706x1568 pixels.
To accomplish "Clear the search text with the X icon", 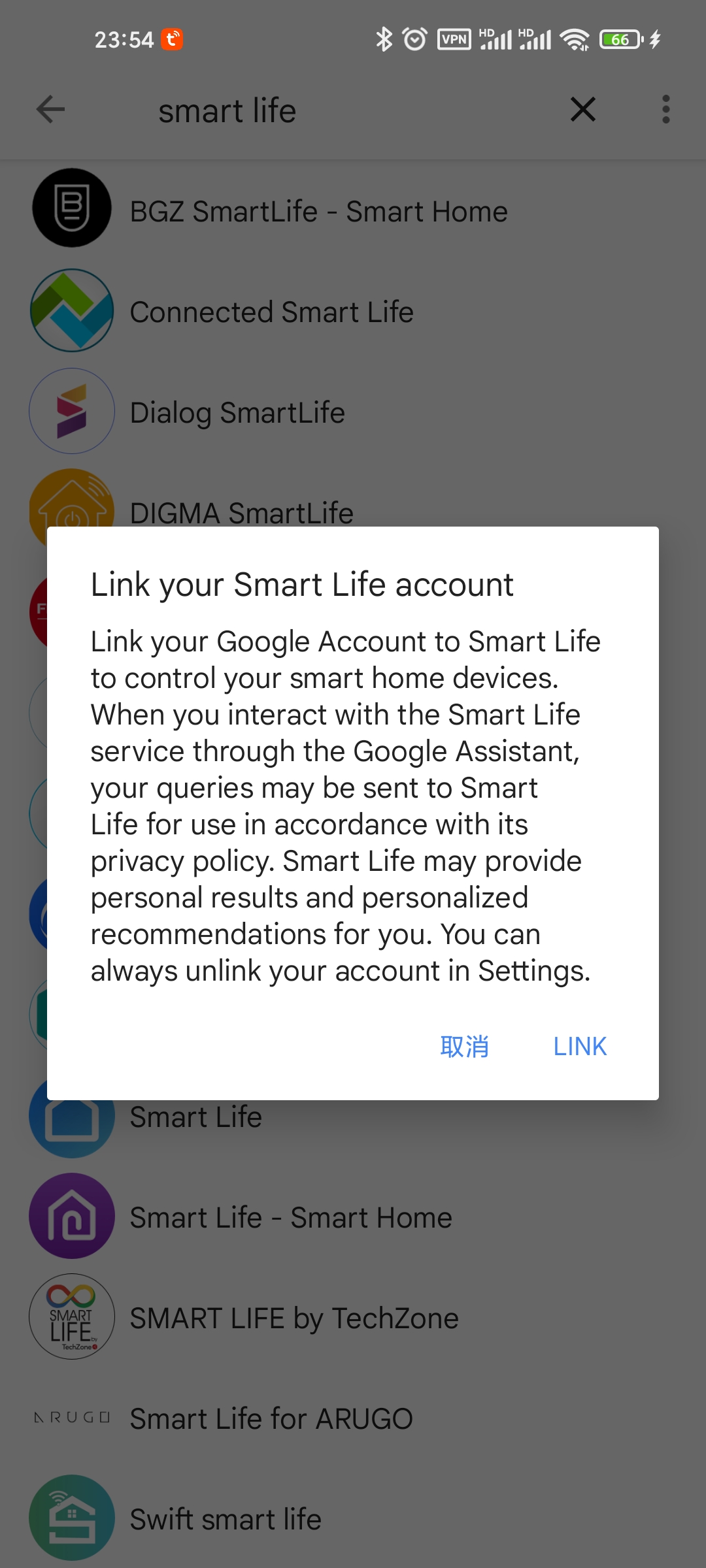I will [582, 109].
